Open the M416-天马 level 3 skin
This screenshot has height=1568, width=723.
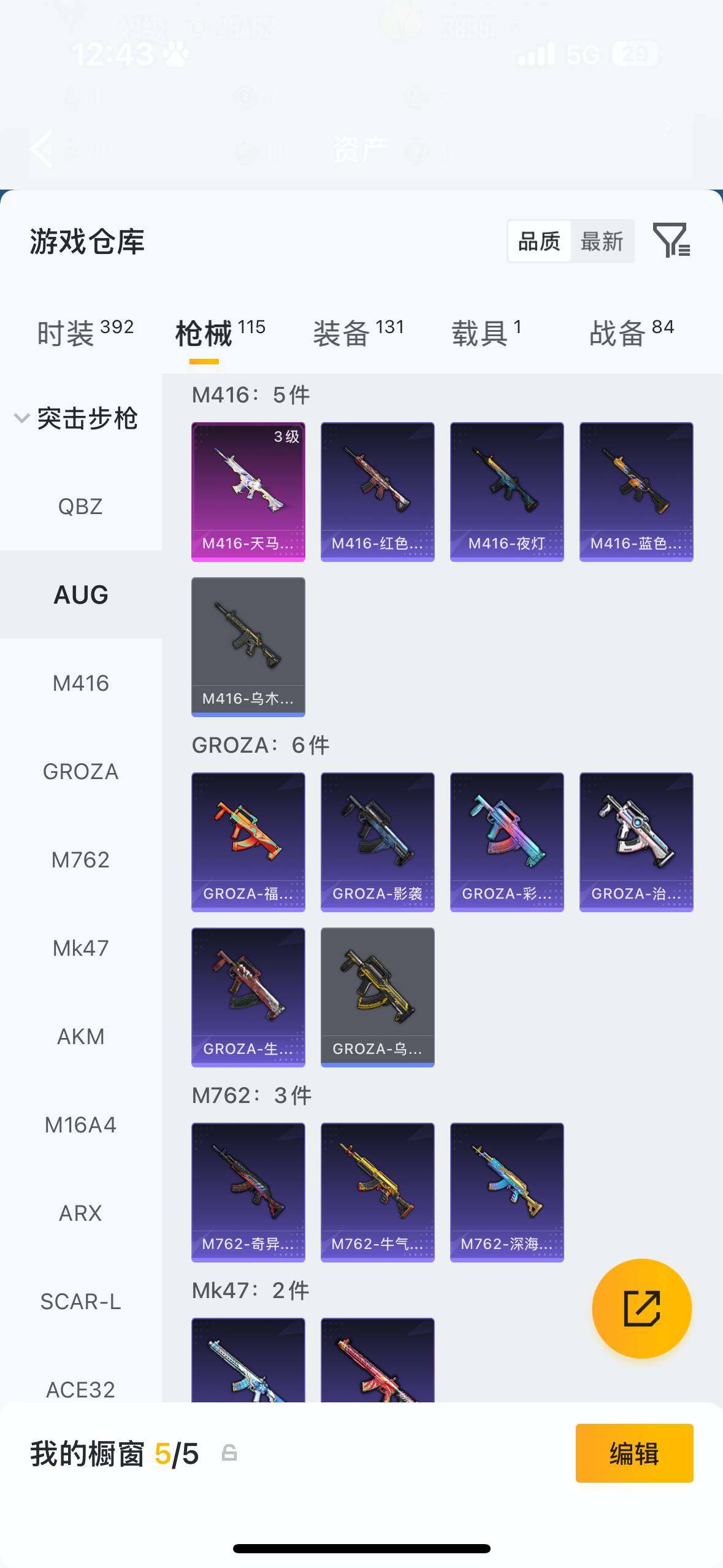[248, 491]
